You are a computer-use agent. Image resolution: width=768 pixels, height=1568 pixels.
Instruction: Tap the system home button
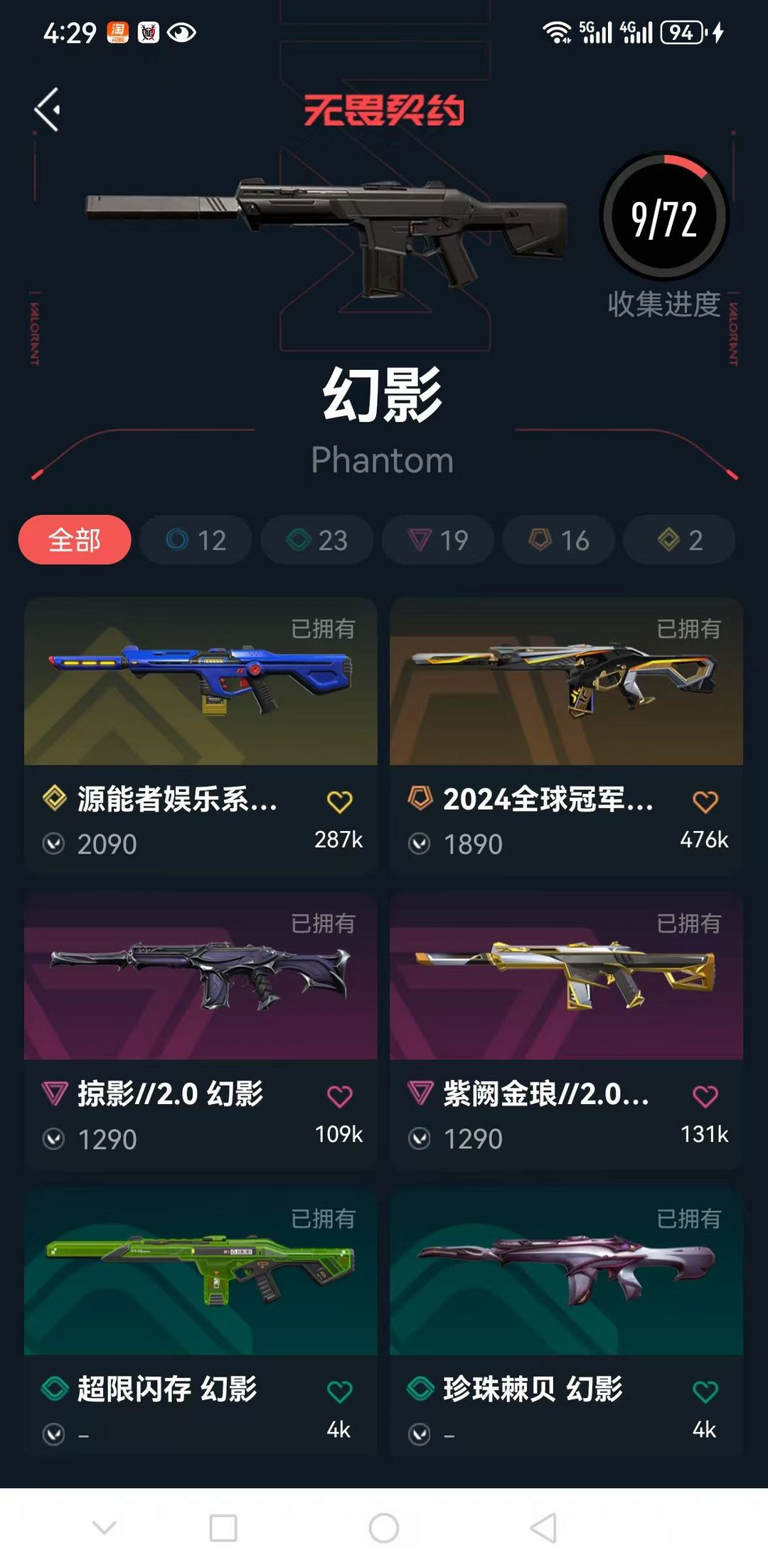coord(384,1527)
